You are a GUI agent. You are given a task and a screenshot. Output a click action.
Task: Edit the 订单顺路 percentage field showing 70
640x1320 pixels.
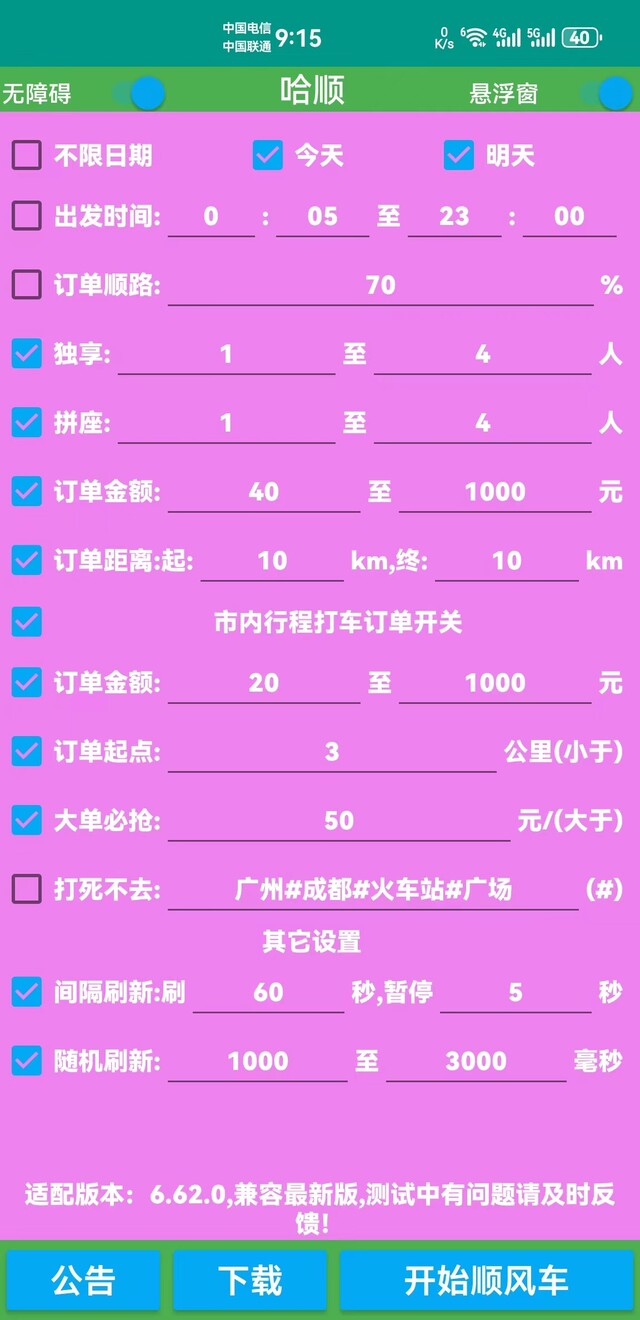coord(380,285)
